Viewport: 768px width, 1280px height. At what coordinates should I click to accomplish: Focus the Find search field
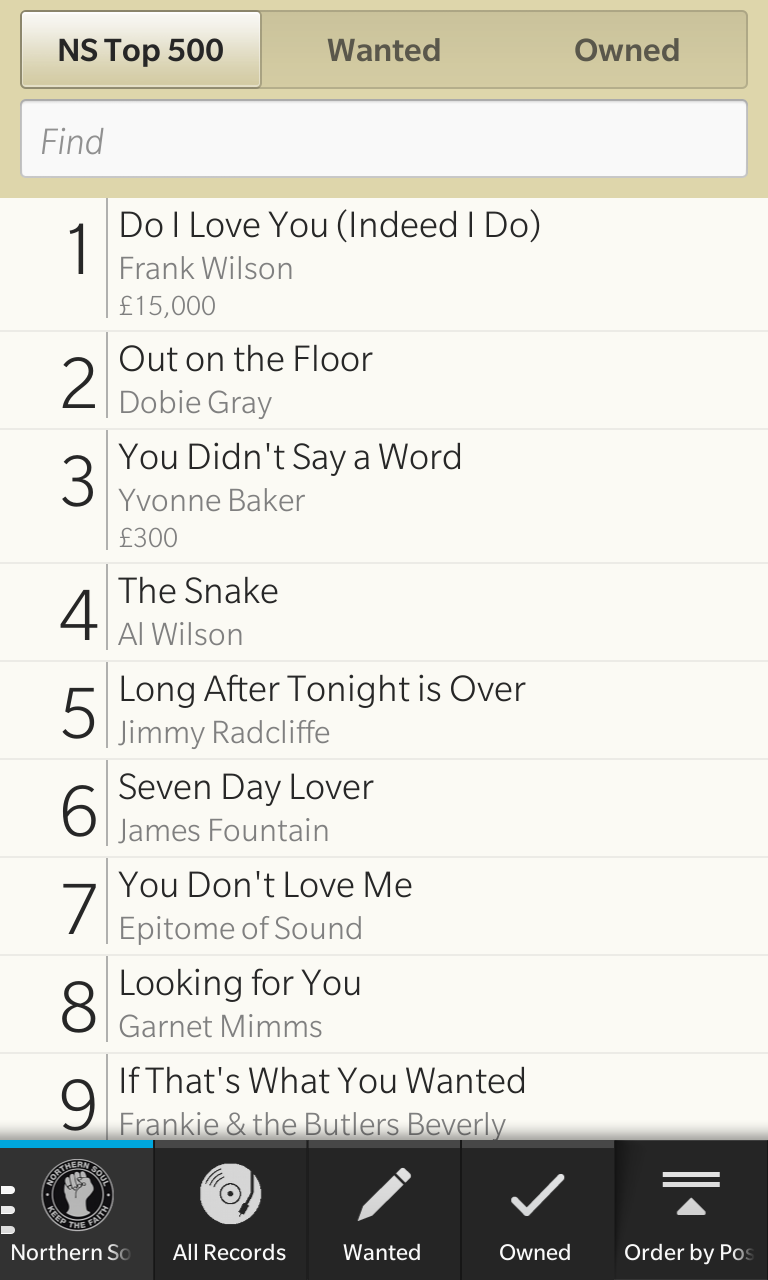click(384, 139)
